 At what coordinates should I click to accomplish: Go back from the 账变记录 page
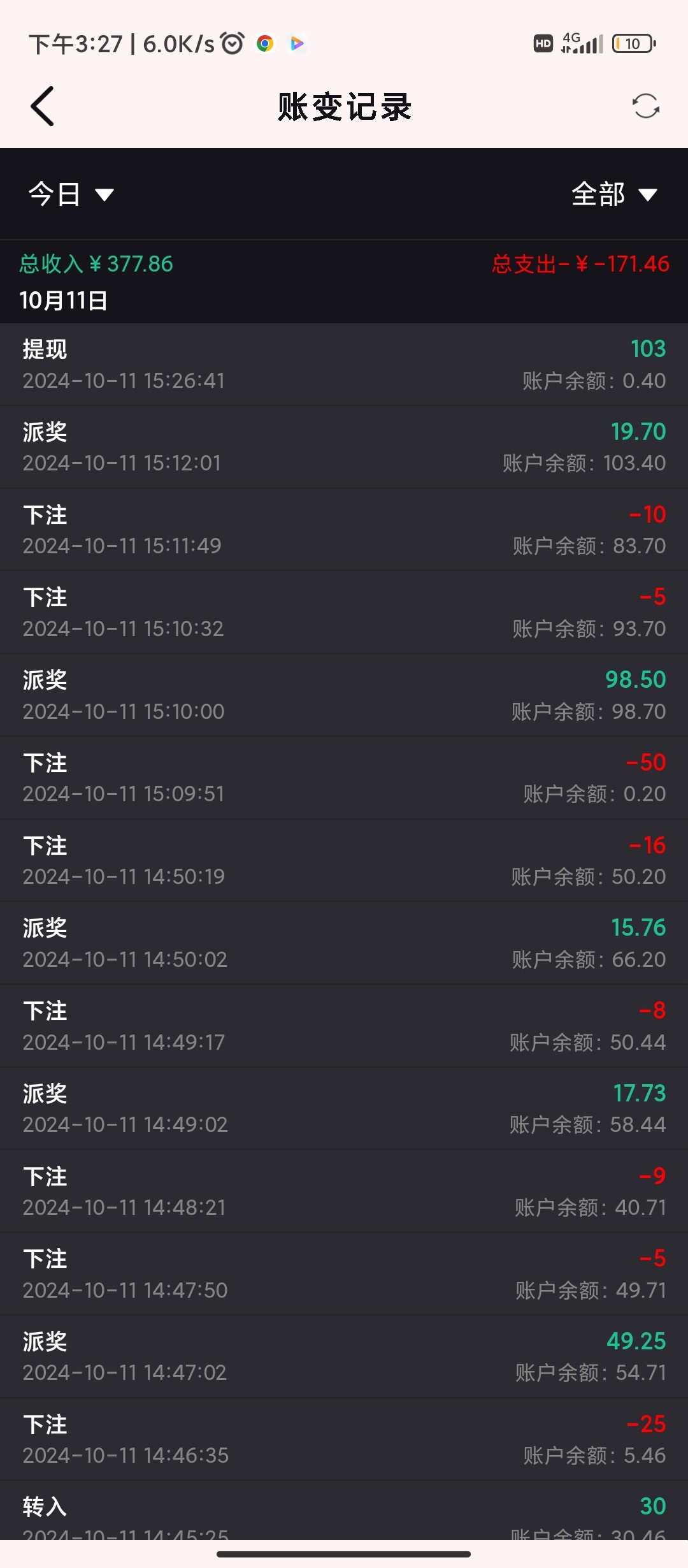43,106
